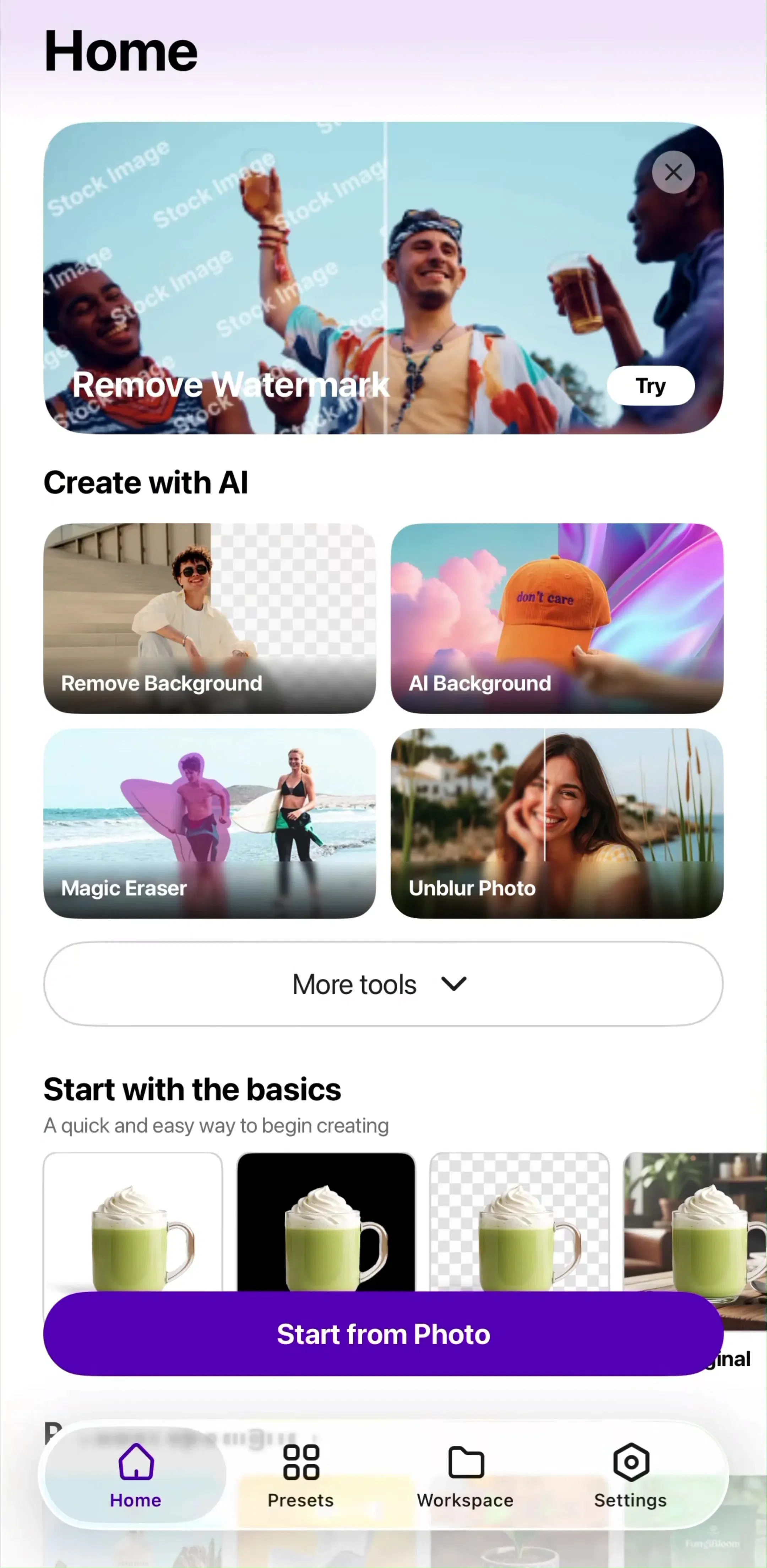The height and width of the screenshot is (1568, 767).
Task: Expand More tools
Action: (x=383, y=984)
